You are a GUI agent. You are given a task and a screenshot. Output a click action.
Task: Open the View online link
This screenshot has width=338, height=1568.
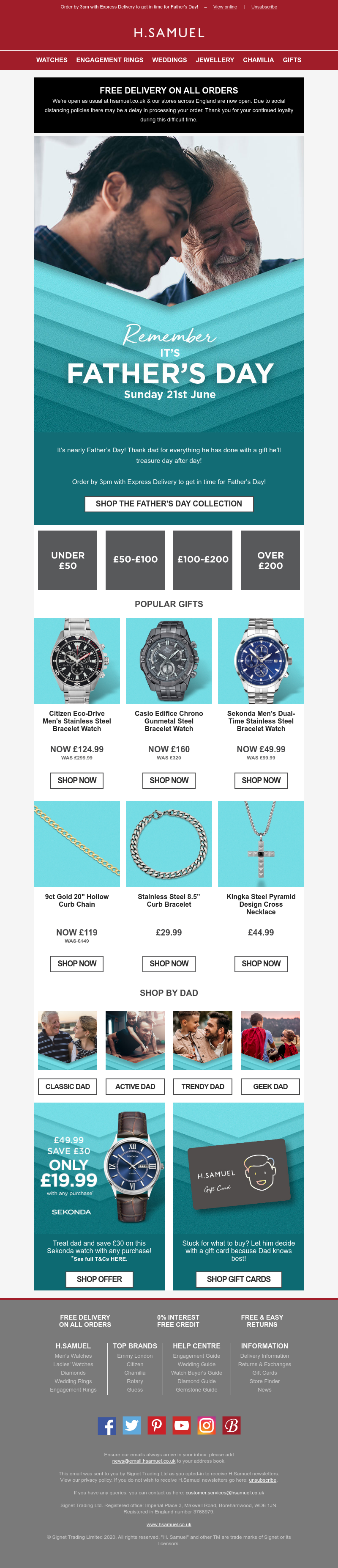[225, 7]
